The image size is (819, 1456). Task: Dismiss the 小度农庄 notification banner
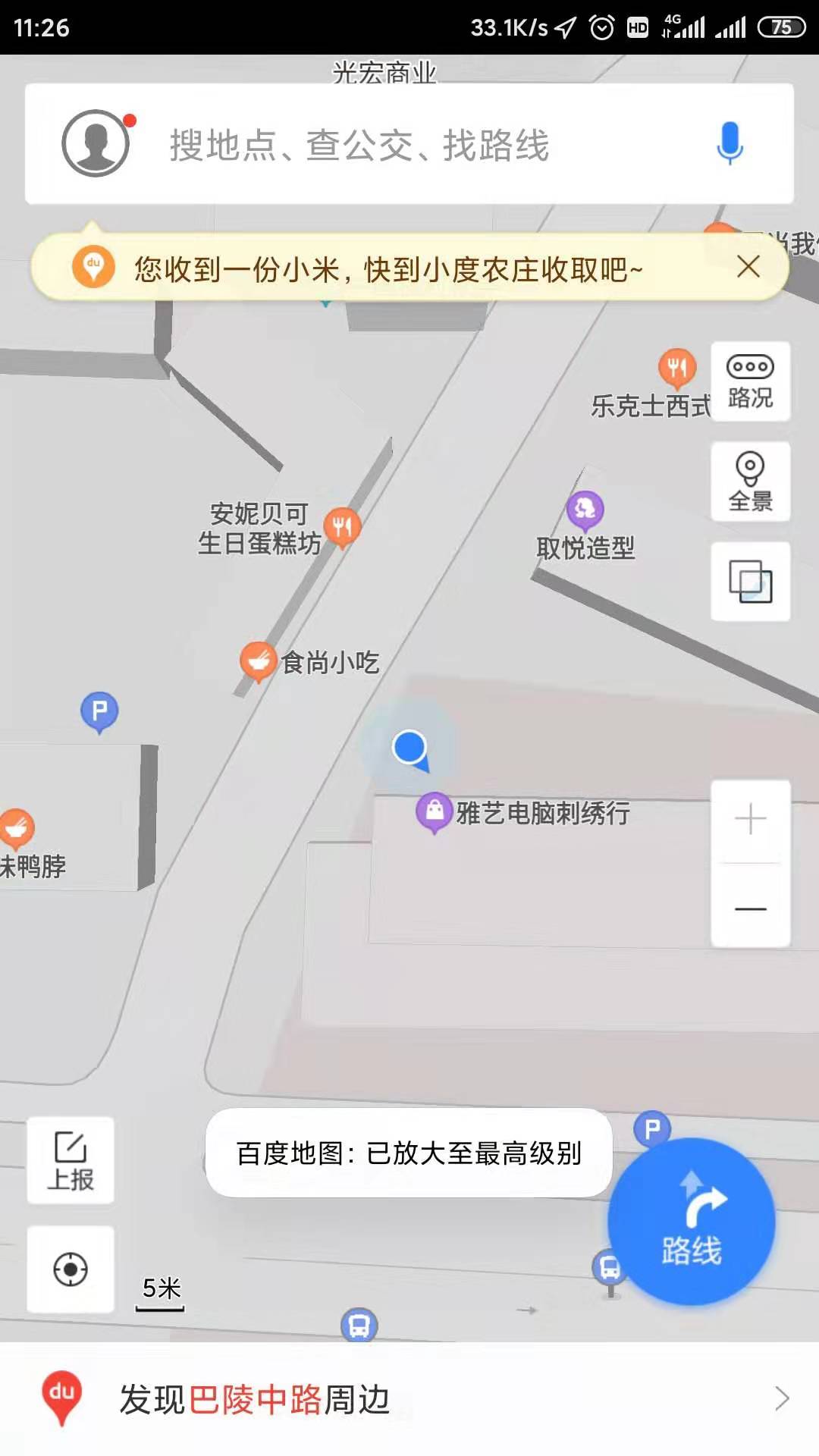click(x=748, y=267)
